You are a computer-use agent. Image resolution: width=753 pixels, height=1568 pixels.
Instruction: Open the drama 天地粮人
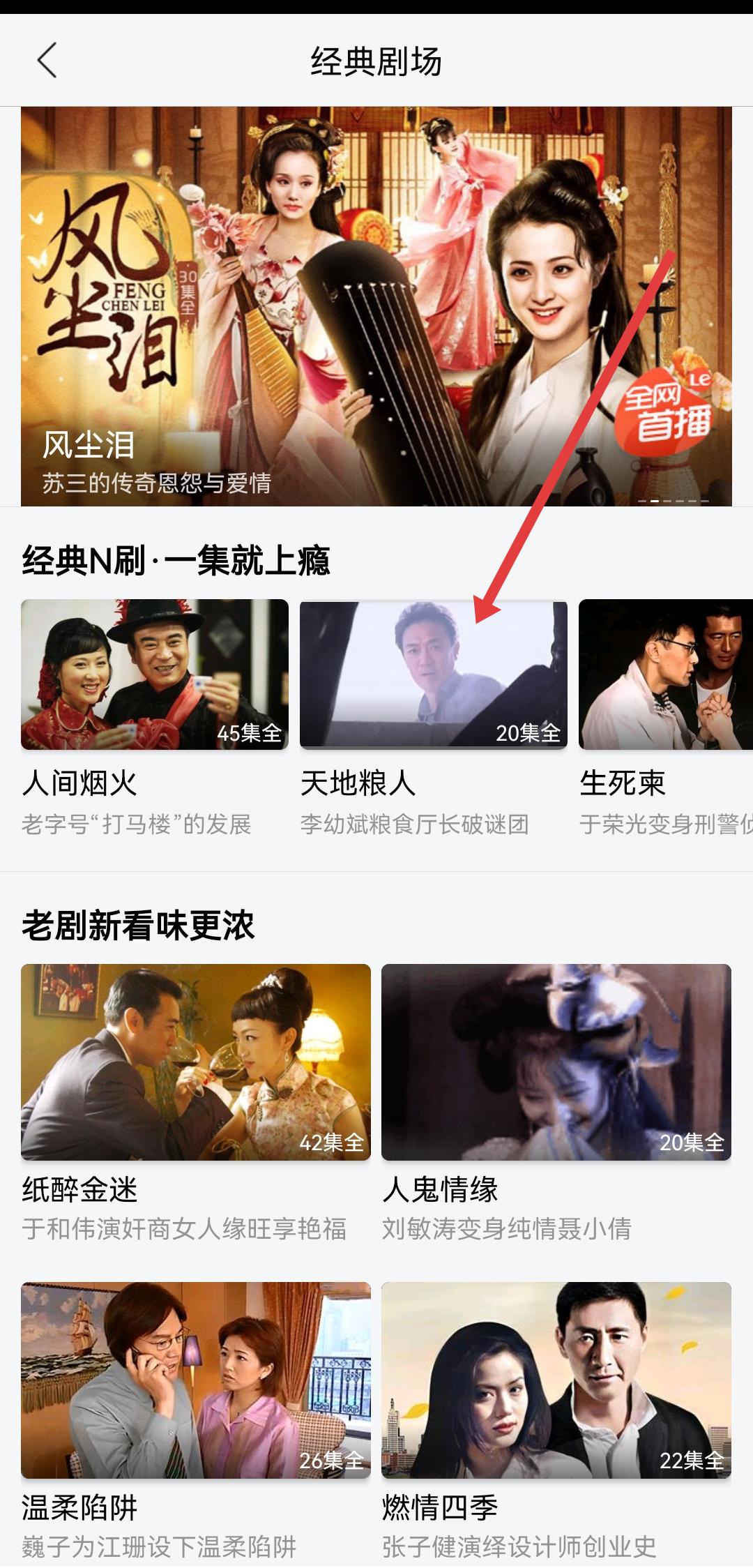[x=434, y=674]
